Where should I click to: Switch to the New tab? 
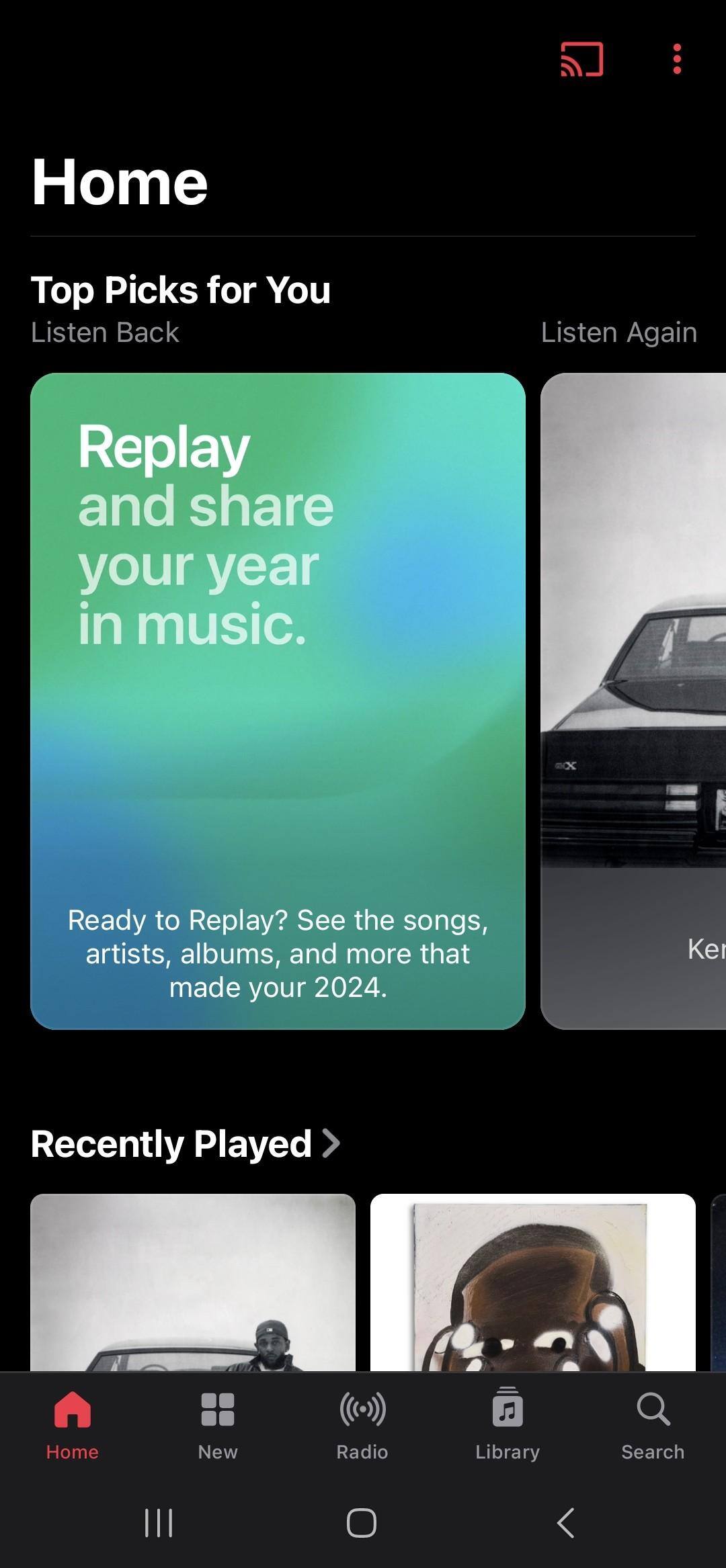click(x=218, y=1423)
